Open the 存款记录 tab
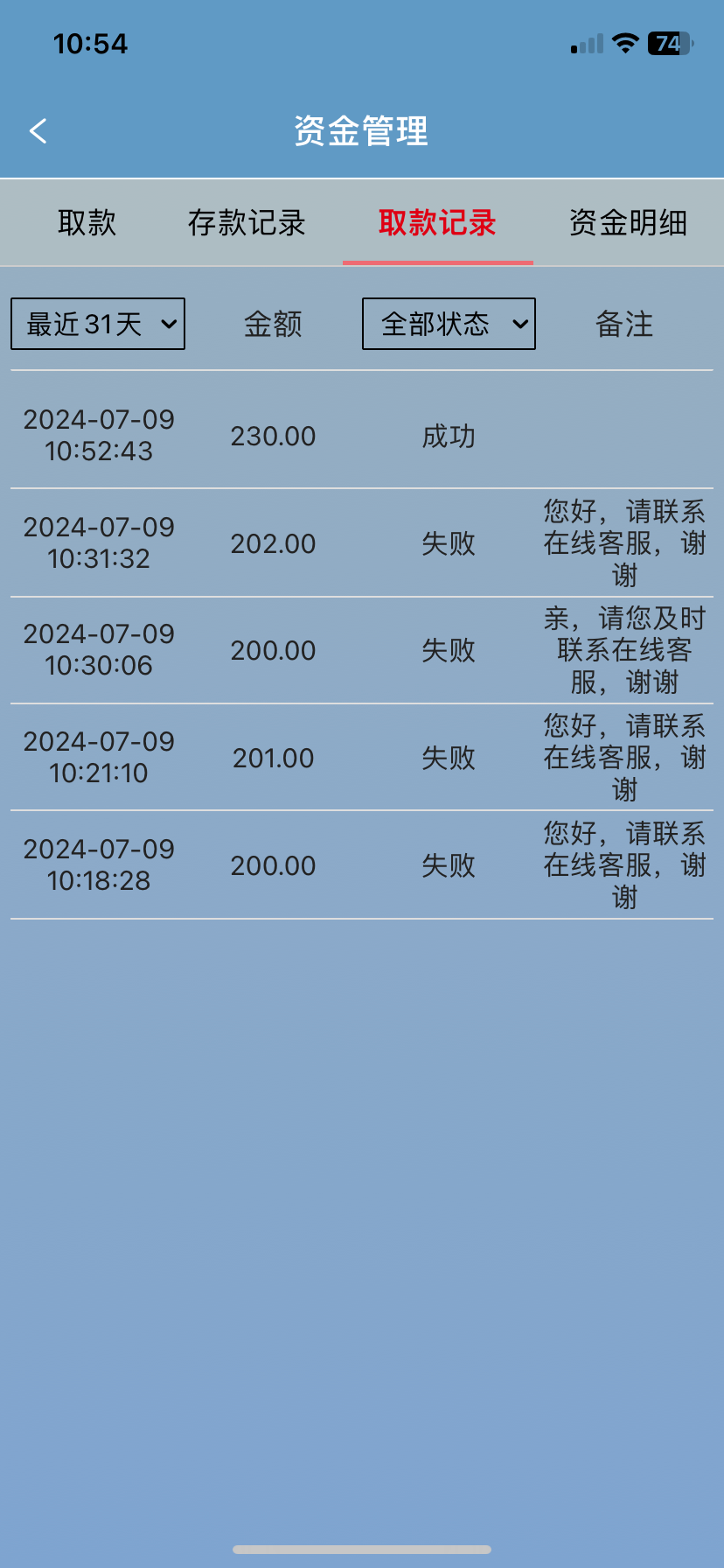The width and height of the screenshot is (724, 1568). pos(247,222)
